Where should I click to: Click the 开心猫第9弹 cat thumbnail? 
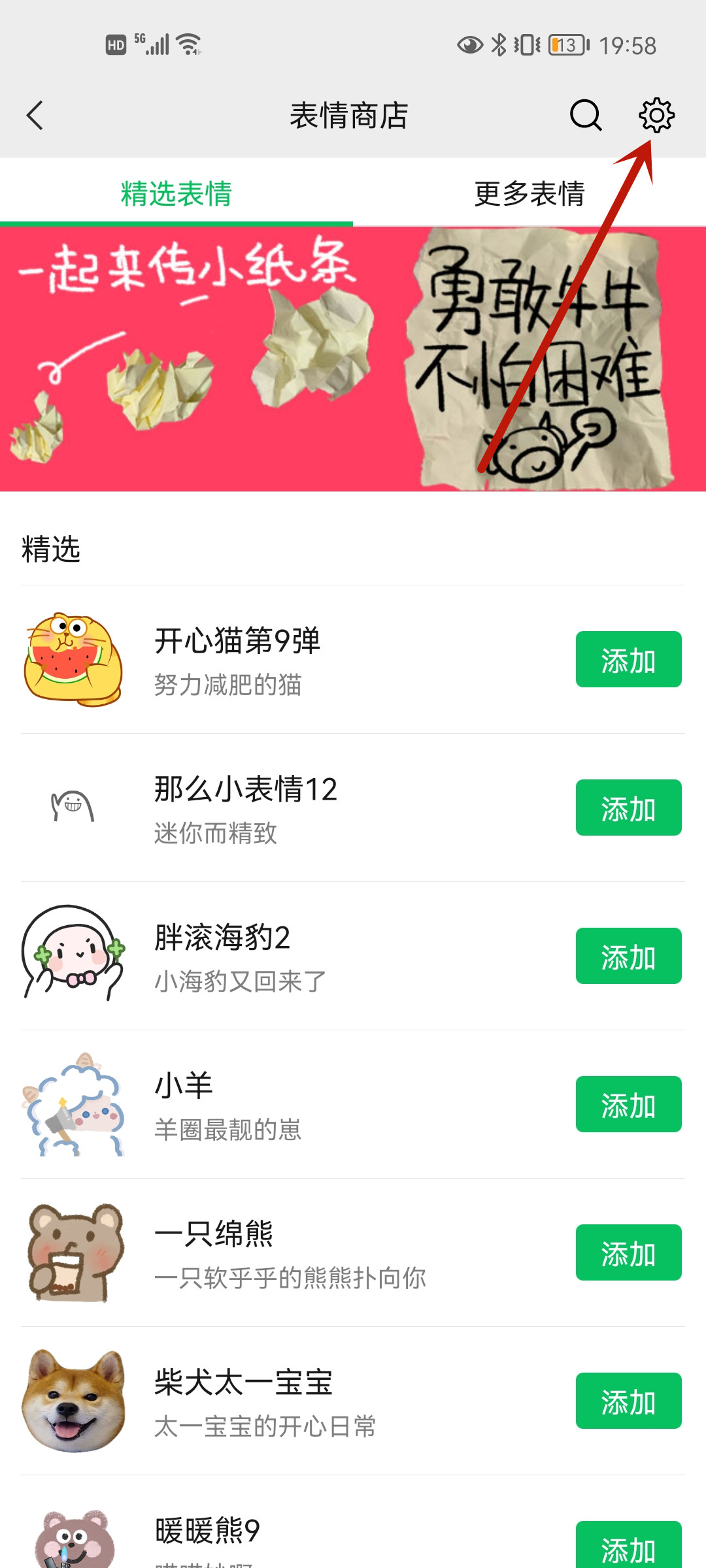[72, 659]
